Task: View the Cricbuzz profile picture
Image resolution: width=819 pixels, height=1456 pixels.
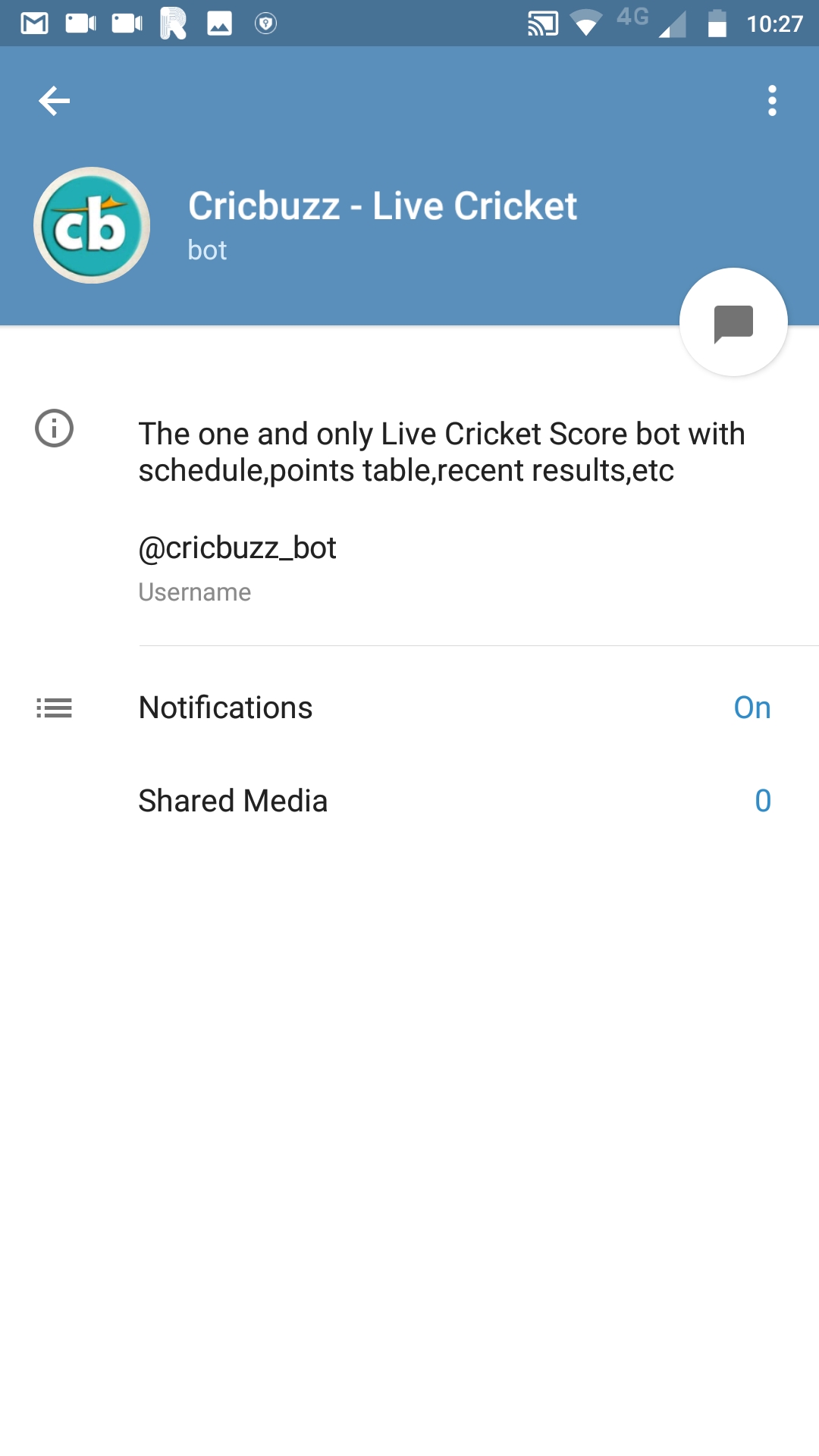Action: pos(91,224)
